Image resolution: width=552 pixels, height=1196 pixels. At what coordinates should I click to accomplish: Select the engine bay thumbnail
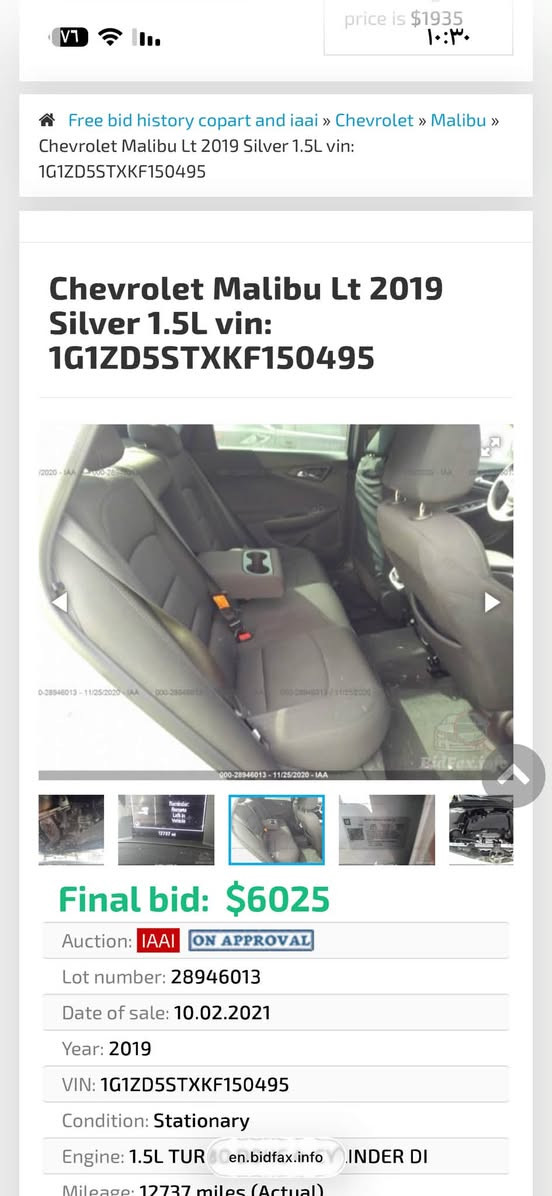[x=481, y=830]
